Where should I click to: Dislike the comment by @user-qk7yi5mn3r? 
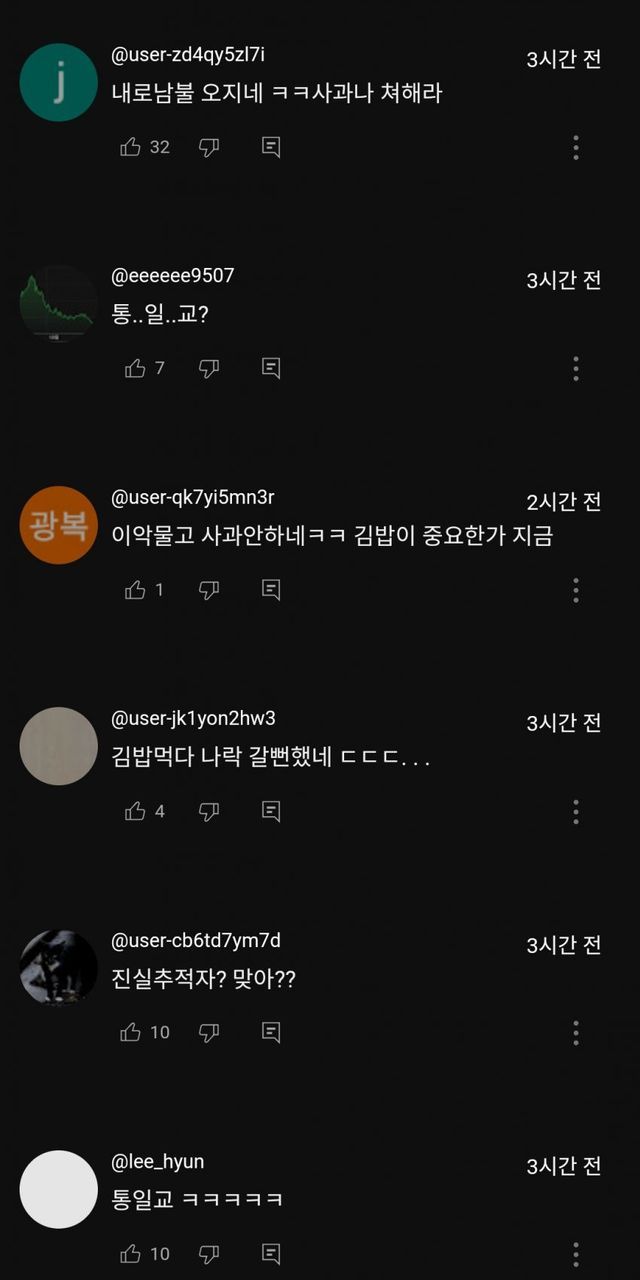point(209,590)
